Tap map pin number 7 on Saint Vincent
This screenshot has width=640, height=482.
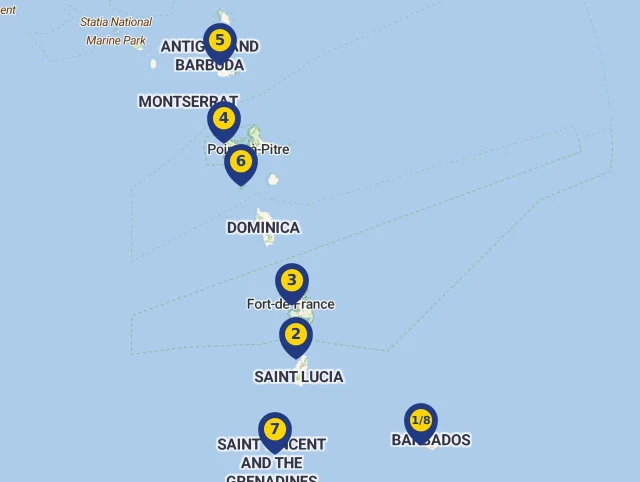(275, 430)
